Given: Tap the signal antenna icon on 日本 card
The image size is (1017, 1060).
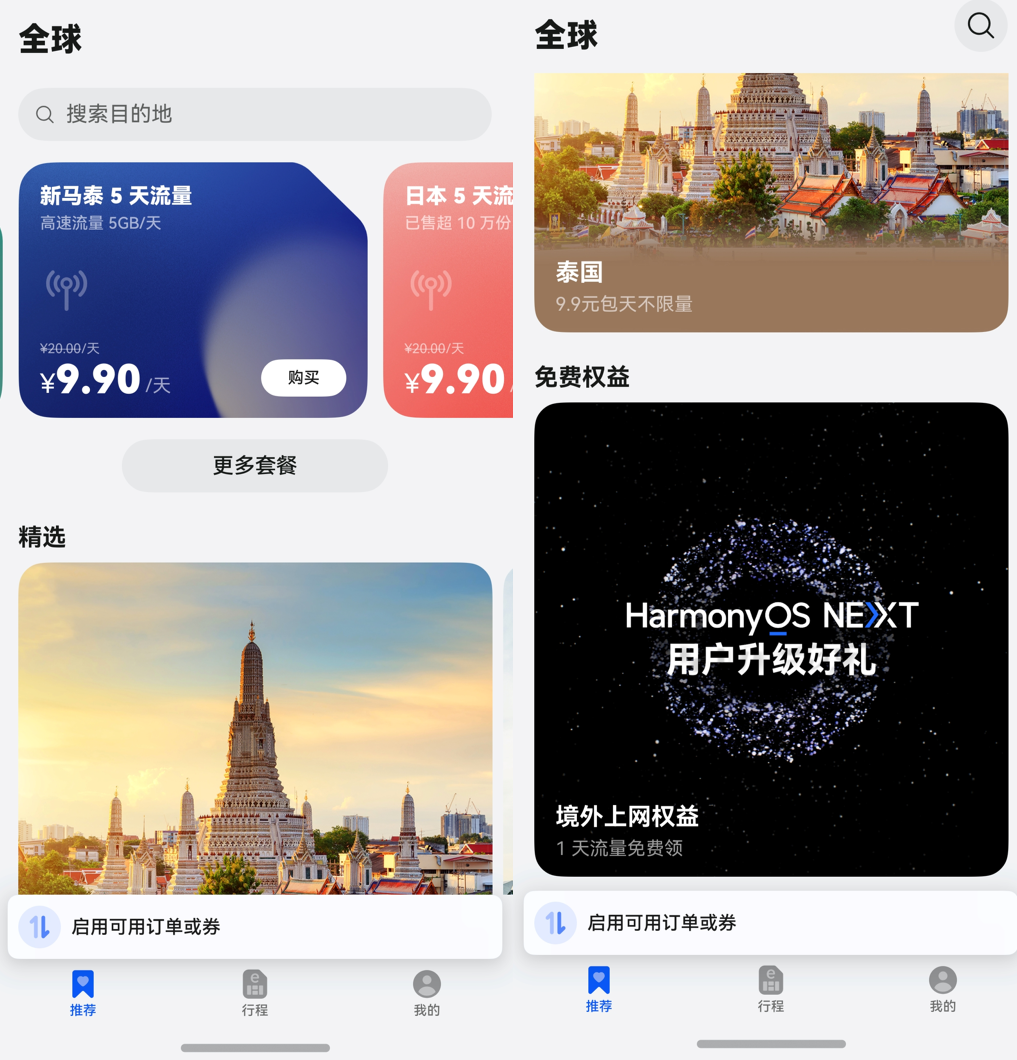Looking at the screenshot, I should tap(430, 288).
